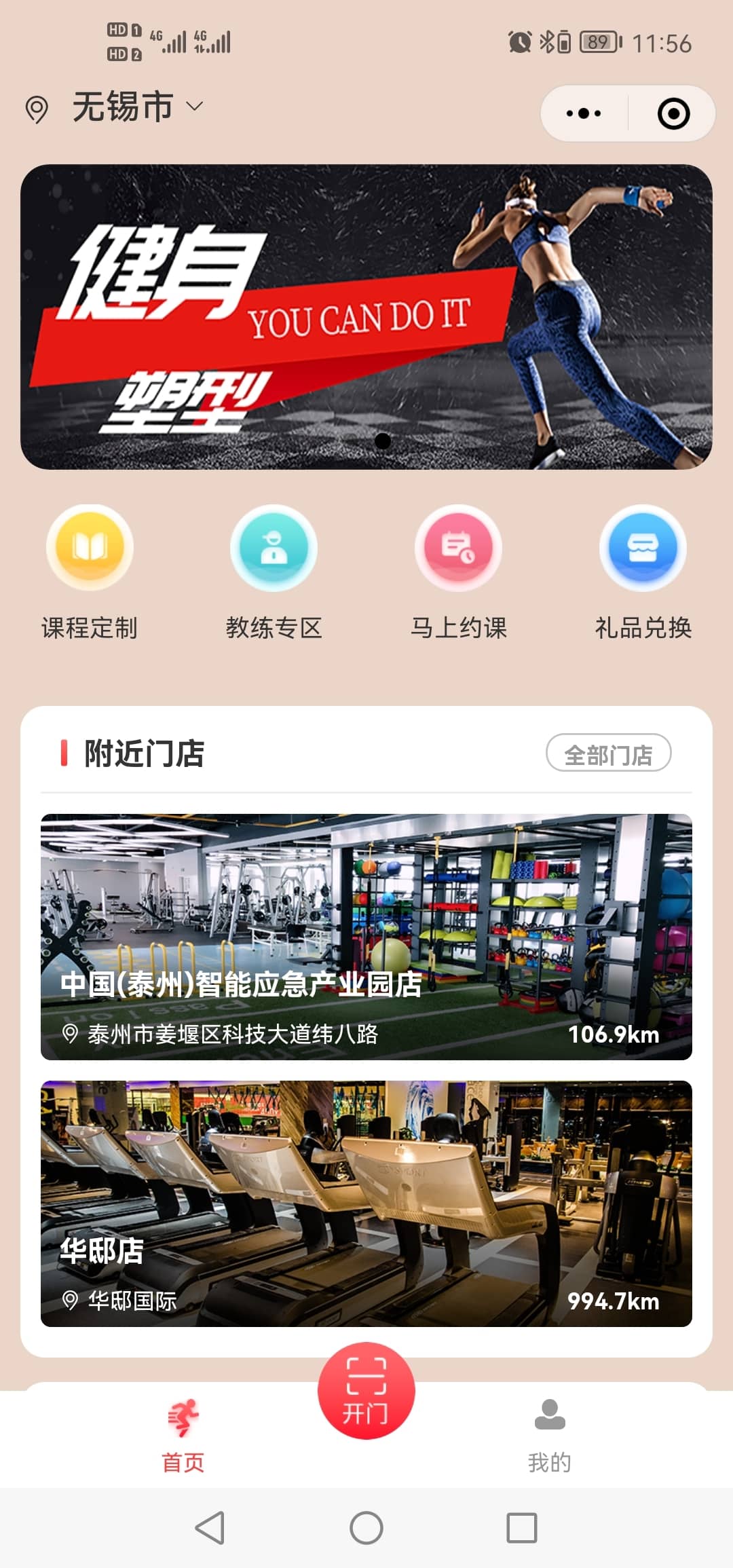Open the 华邸店 store card
This screenshot has width=733, height=1568.
click(x=366, y=1203)
